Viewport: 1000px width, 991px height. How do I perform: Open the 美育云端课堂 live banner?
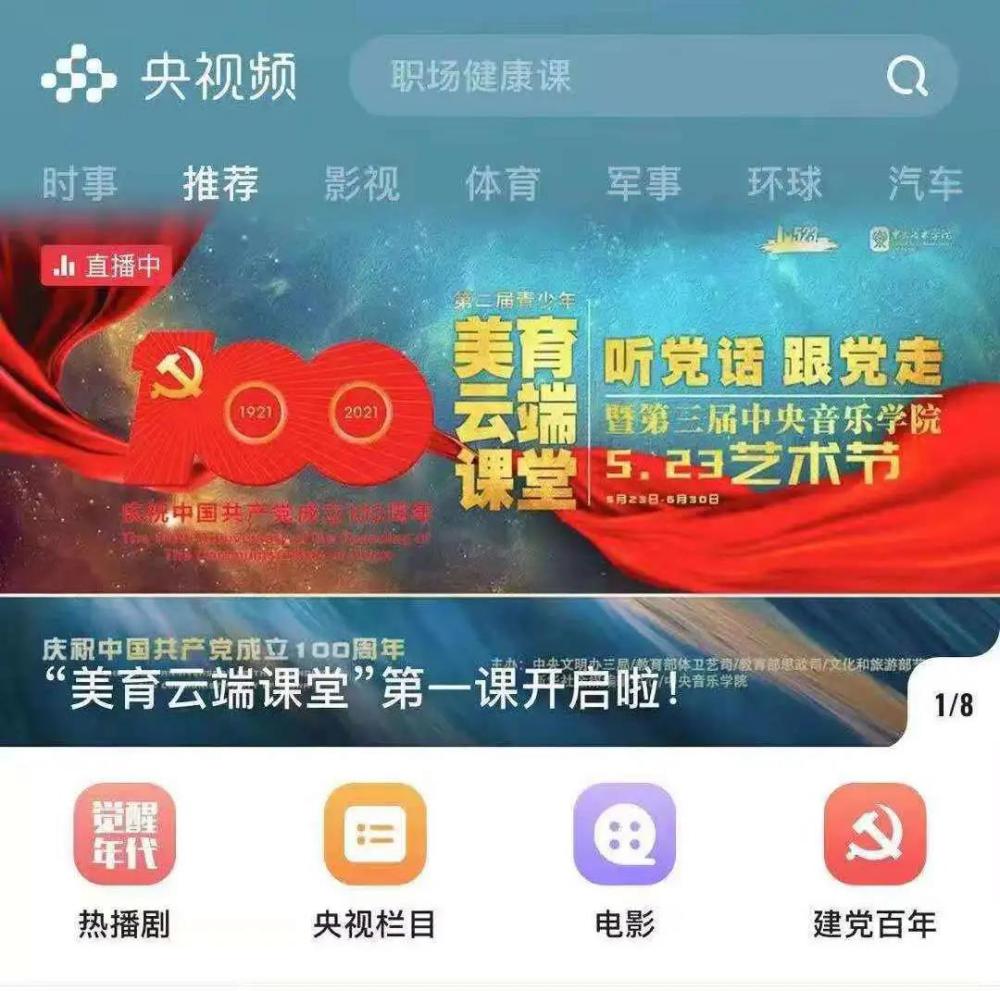coord(500,450)
